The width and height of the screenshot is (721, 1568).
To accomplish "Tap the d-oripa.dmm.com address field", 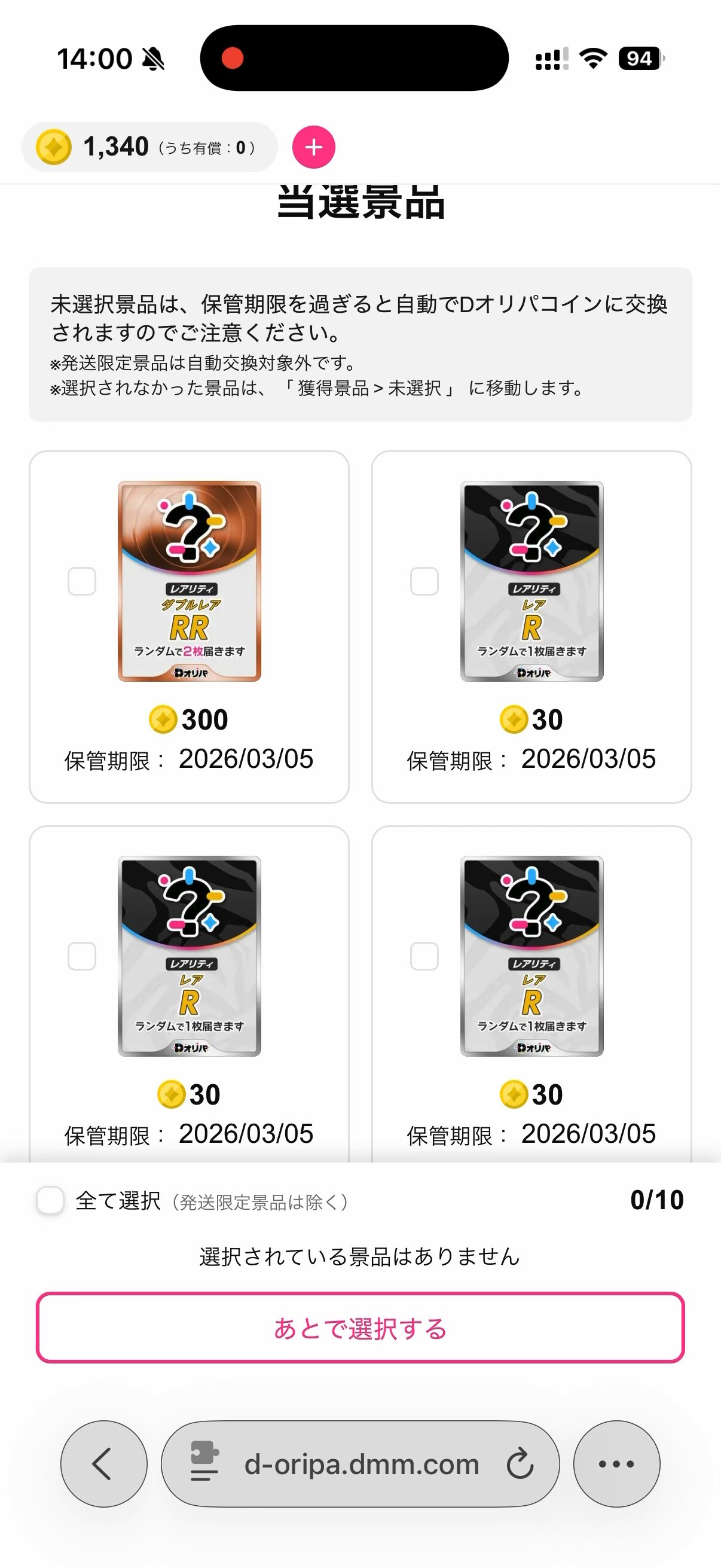I will [x=362, y=1464].
